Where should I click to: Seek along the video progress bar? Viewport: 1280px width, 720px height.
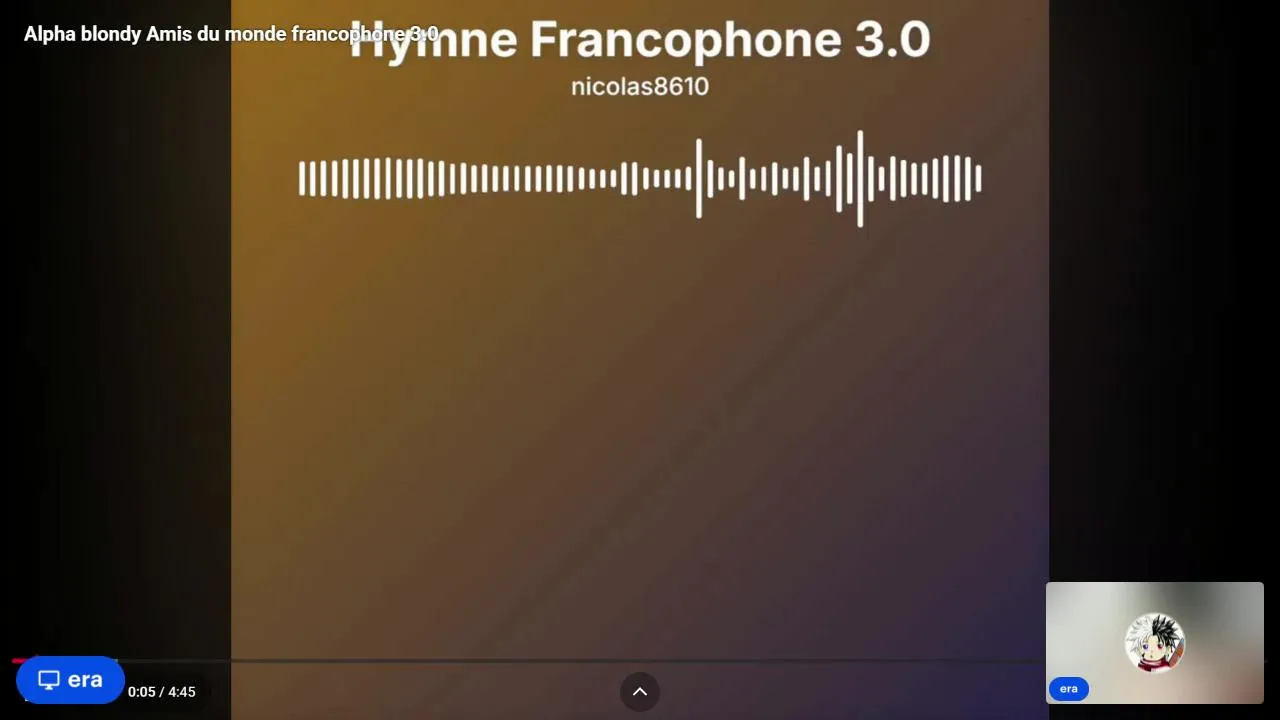tap(580, 661)
